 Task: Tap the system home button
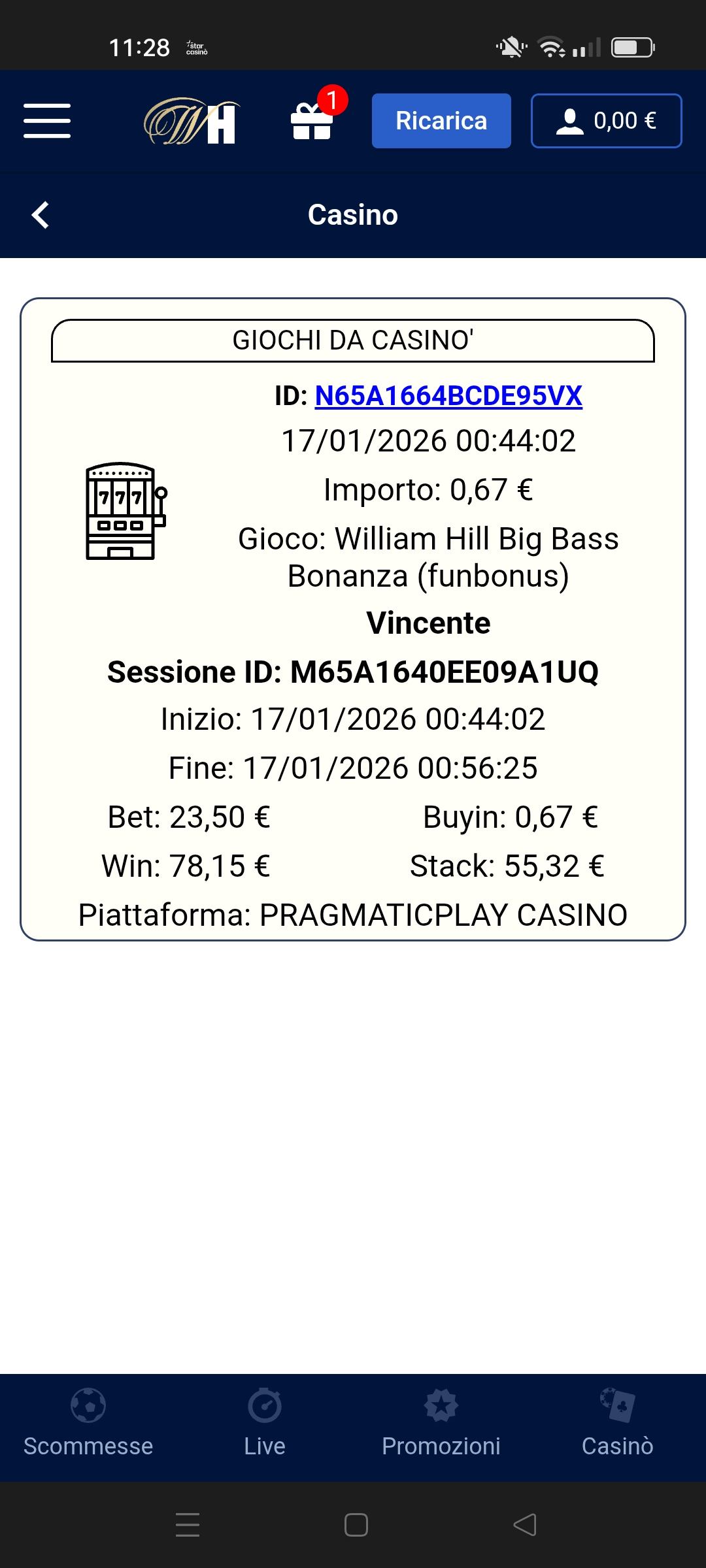tap(356, 1525)
